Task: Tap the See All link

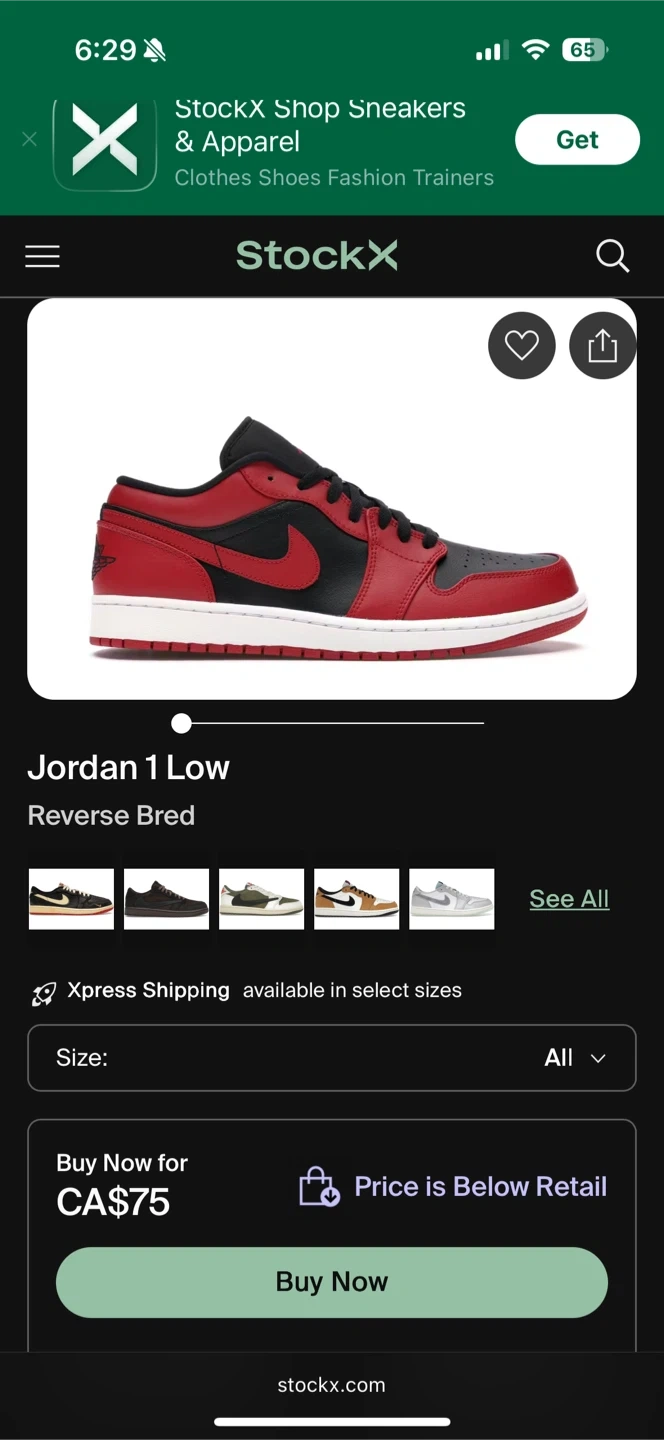Action: tap(569, 899)
